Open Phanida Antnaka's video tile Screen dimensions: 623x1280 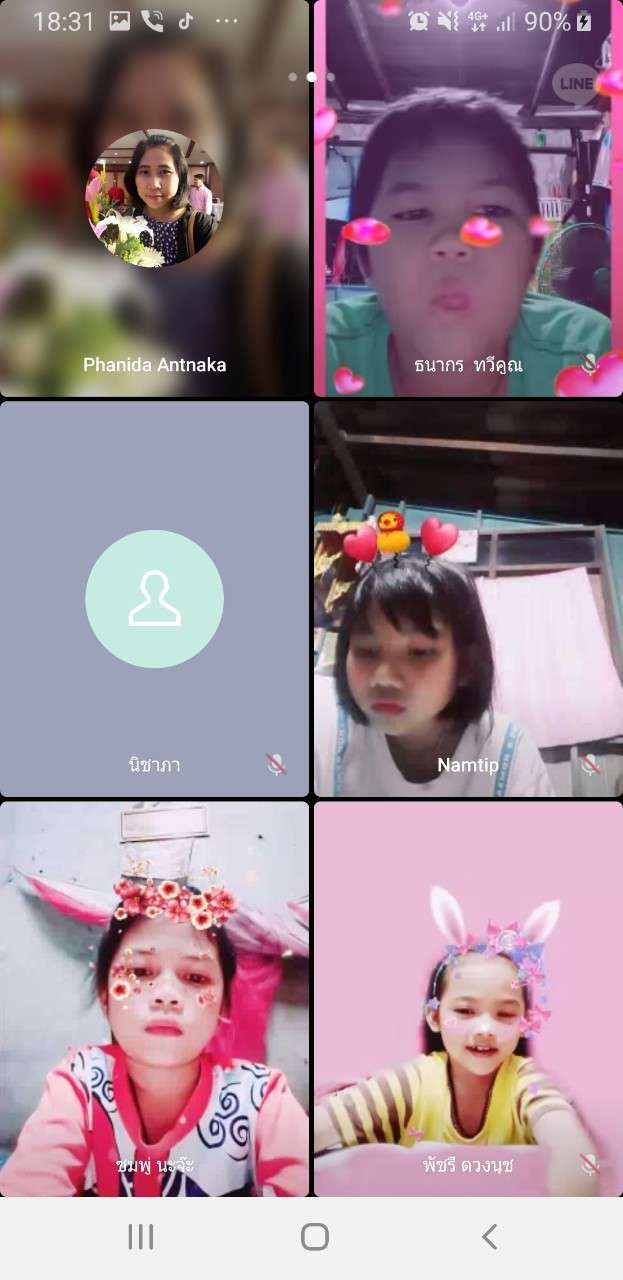click(154, 200)
